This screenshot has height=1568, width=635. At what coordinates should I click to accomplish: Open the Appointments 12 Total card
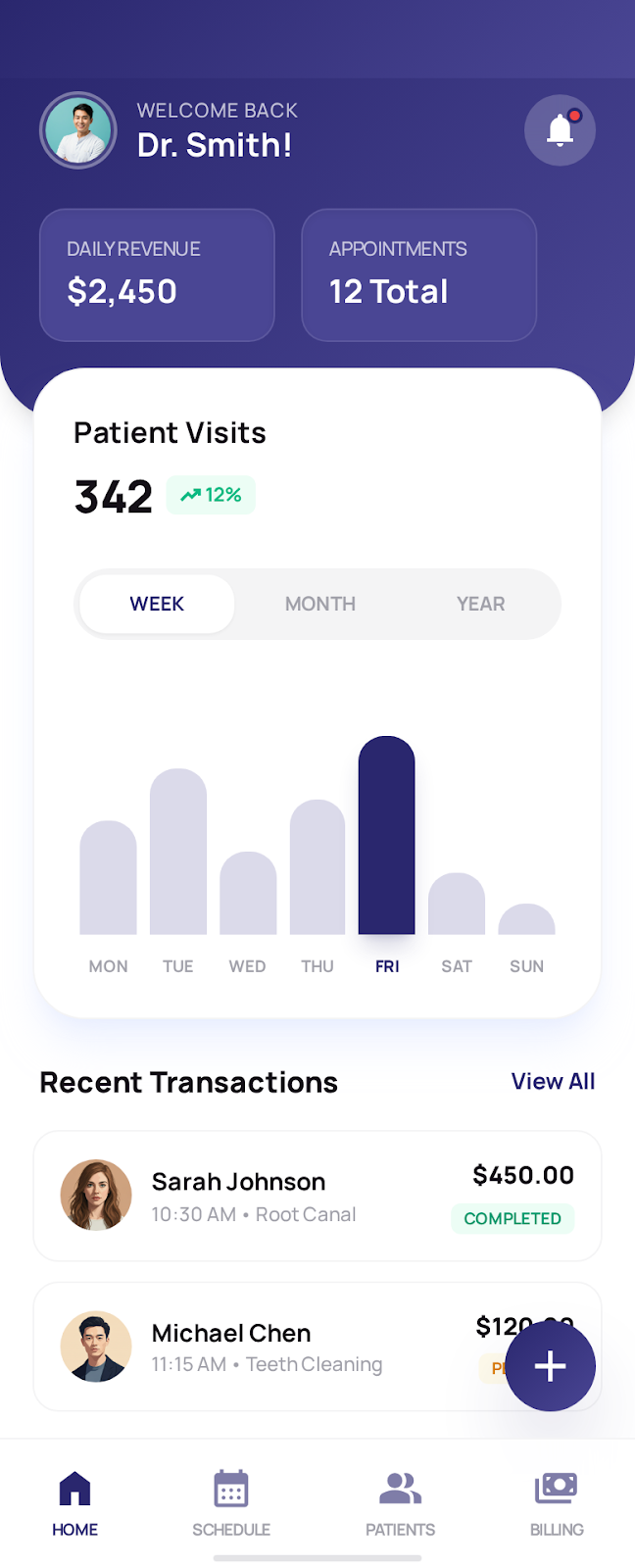[x=418, y=274]
